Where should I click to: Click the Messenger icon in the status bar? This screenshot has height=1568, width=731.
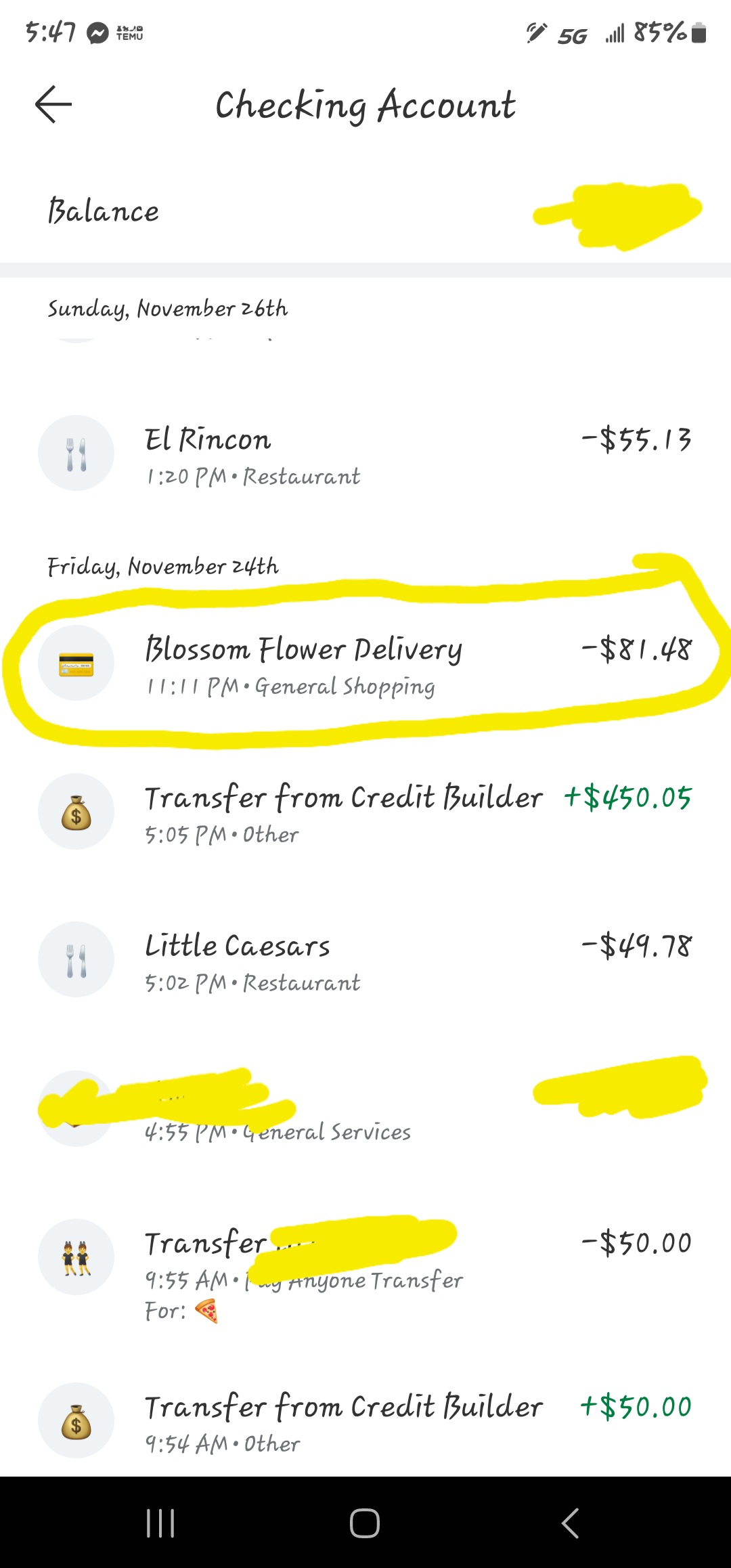(x=98, y=31)
